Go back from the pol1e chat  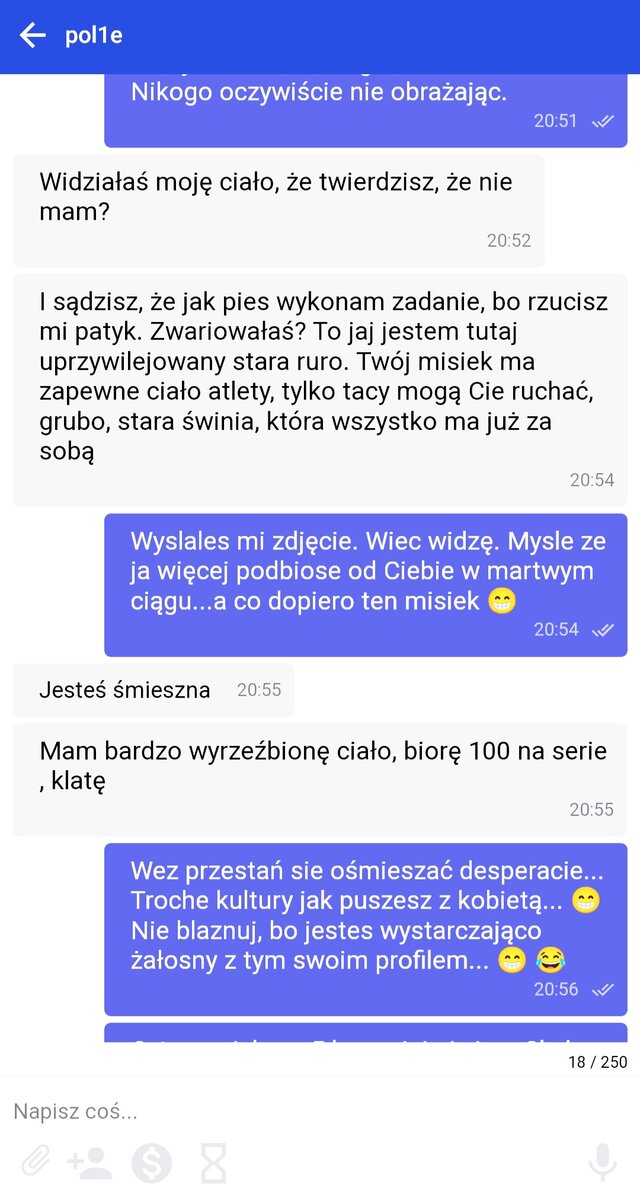(33, 36)
